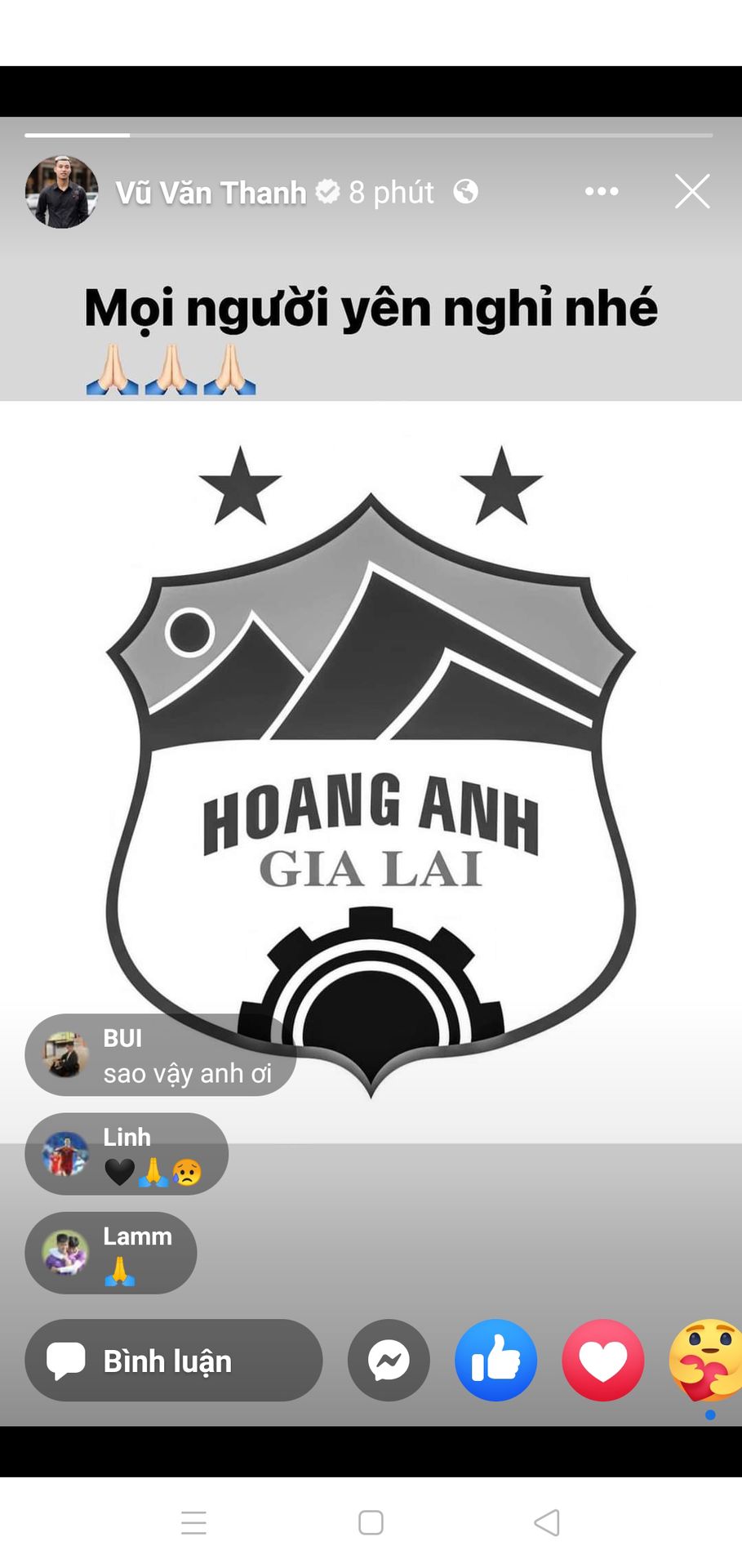Send story via Messenger icon
This screenshot has width=742, height=1568.
coord(389,1361)
